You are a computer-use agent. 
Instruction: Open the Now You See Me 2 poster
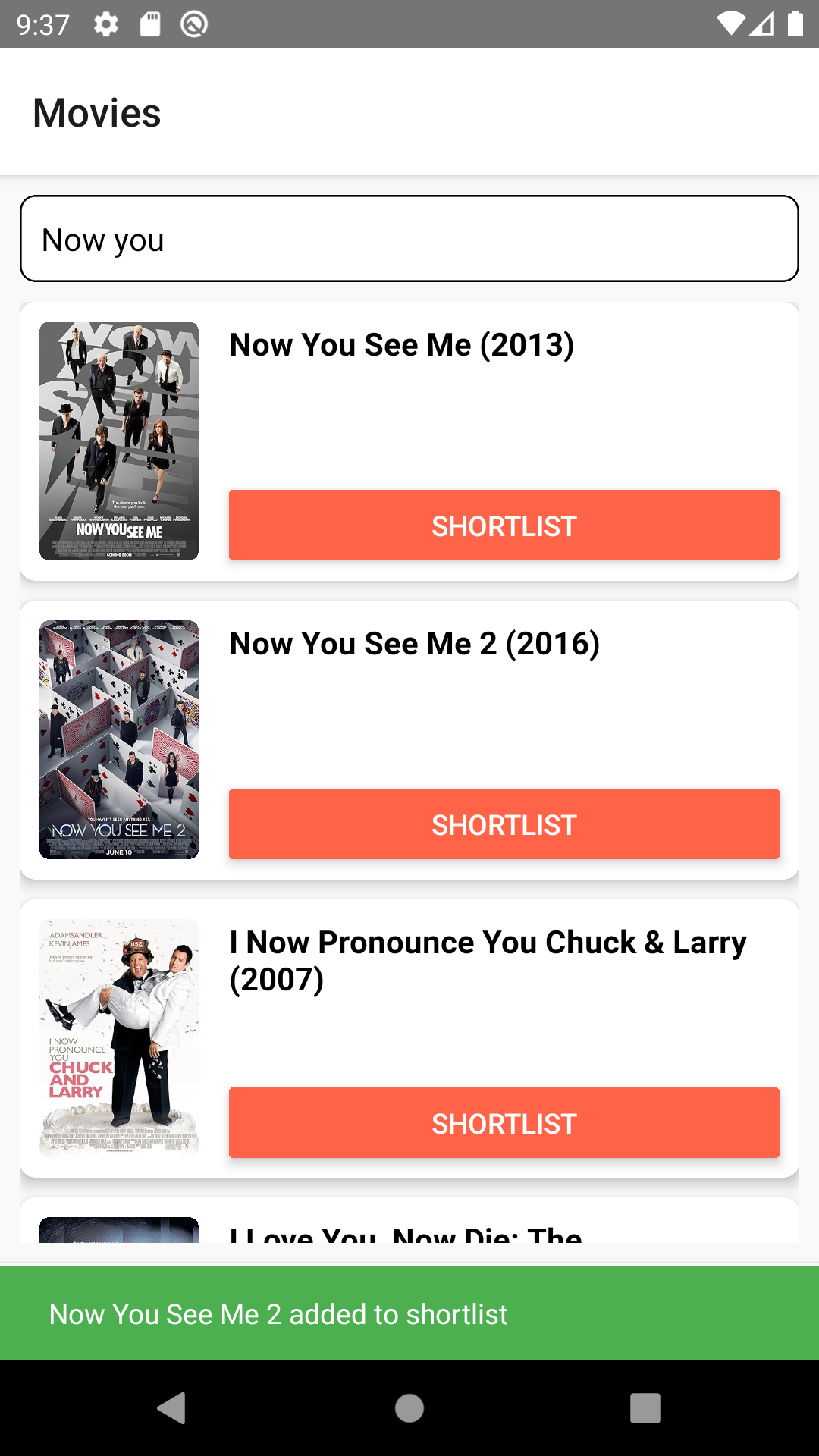tap(119, 739)
